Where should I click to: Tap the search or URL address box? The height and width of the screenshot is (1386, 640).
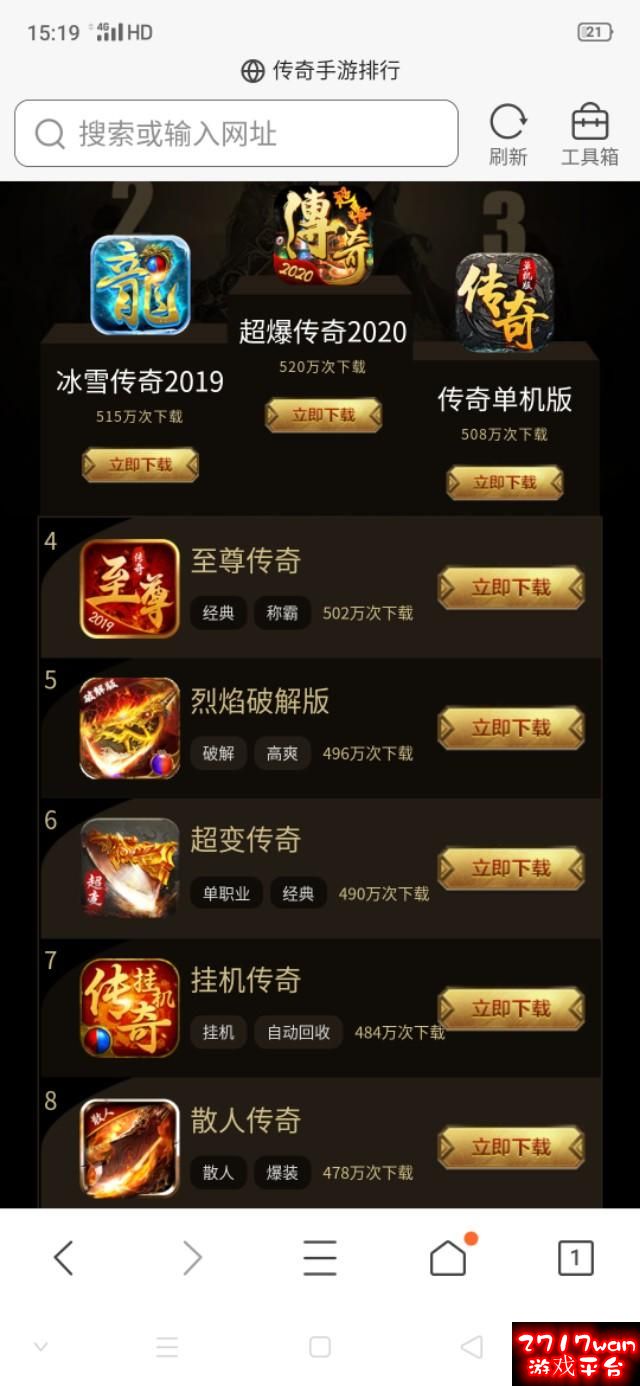click(236, 133)
